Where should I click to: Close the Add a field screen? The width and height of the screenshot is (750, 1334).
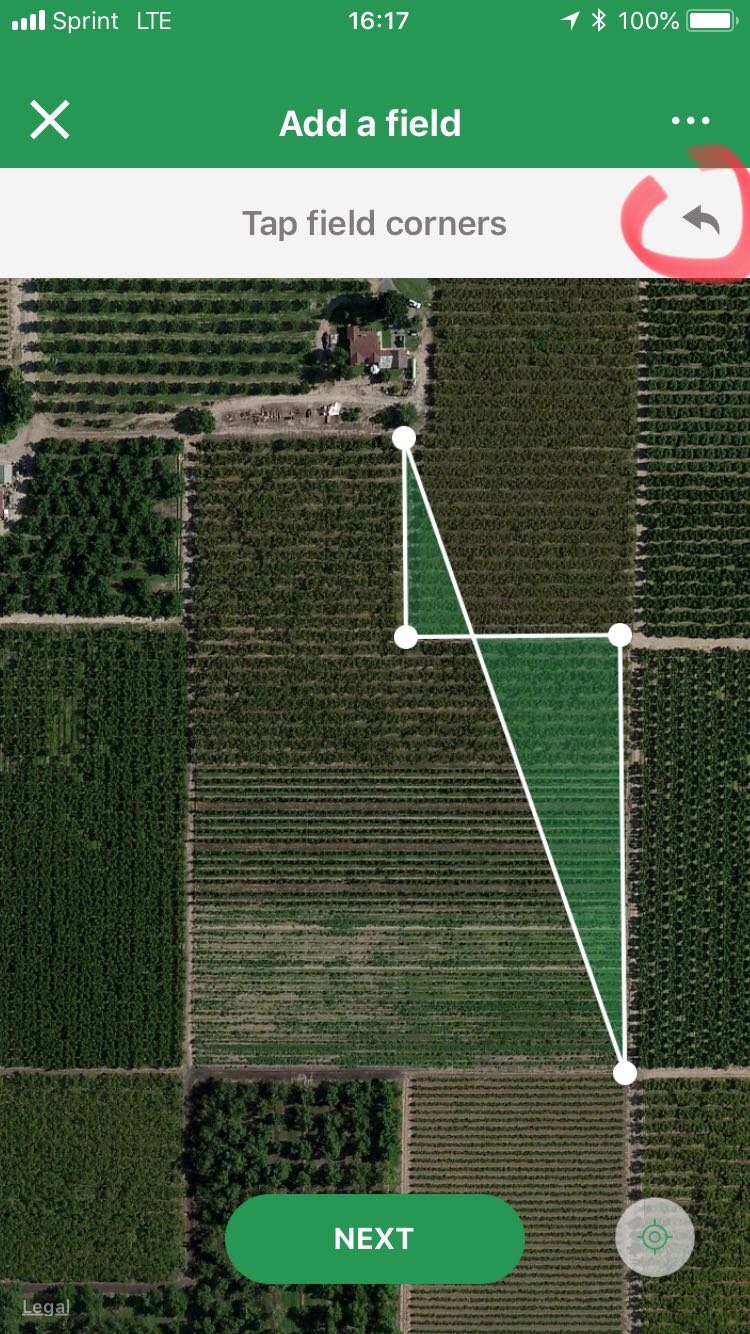(49, 121)
